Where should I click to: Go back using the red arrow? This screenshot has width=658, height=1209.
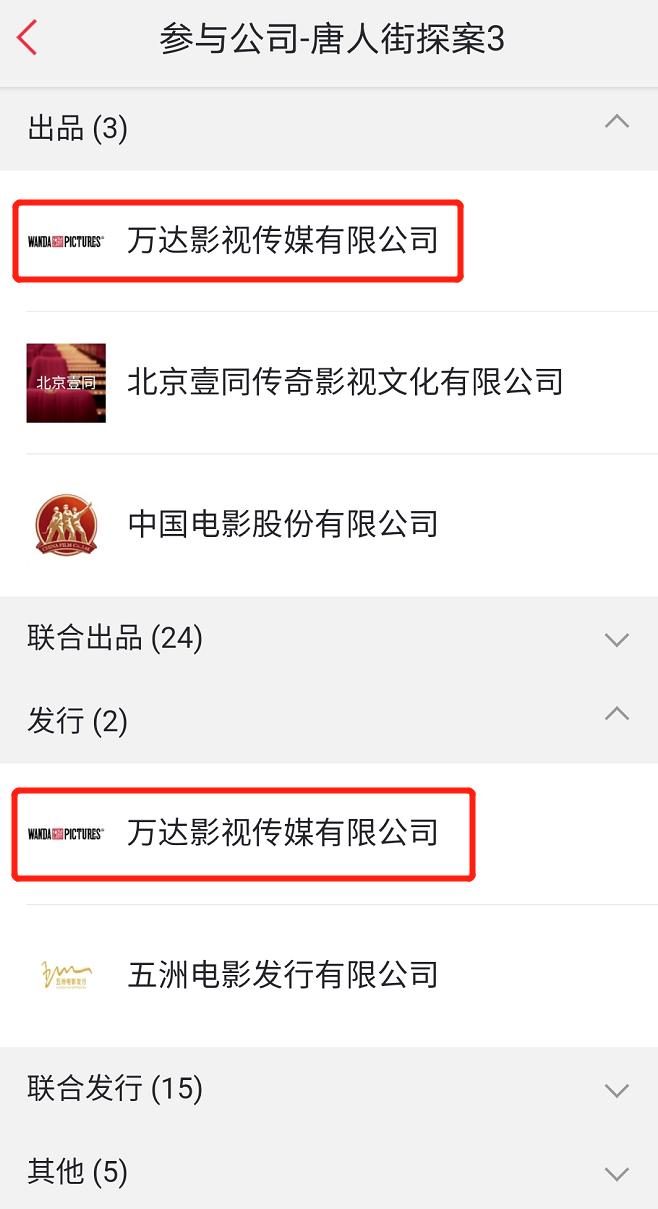[x=27, y=39]
